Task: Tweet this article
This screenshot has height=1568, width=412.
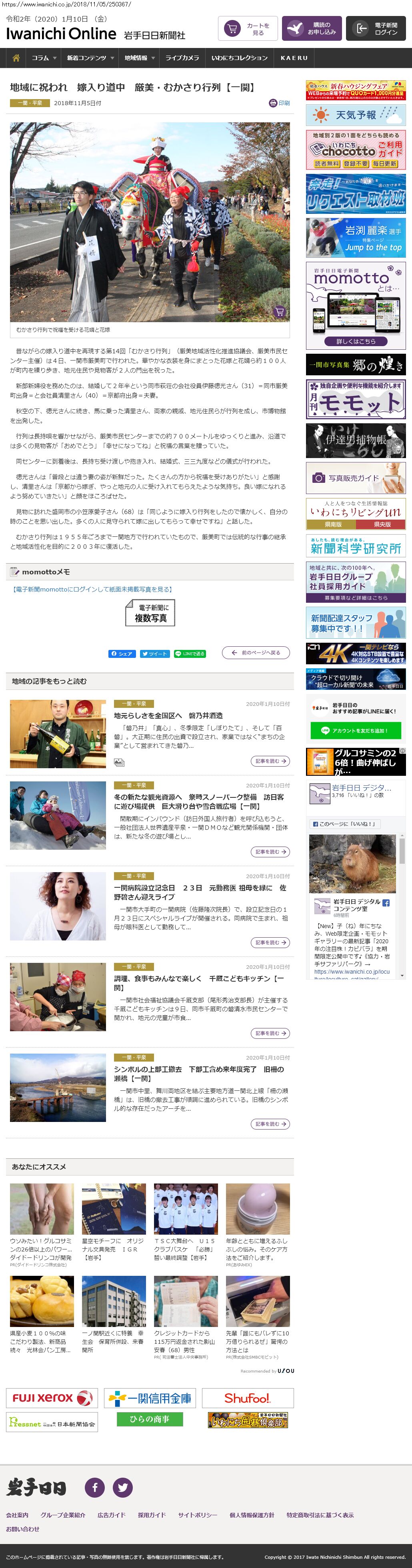Action: point(154,654)
